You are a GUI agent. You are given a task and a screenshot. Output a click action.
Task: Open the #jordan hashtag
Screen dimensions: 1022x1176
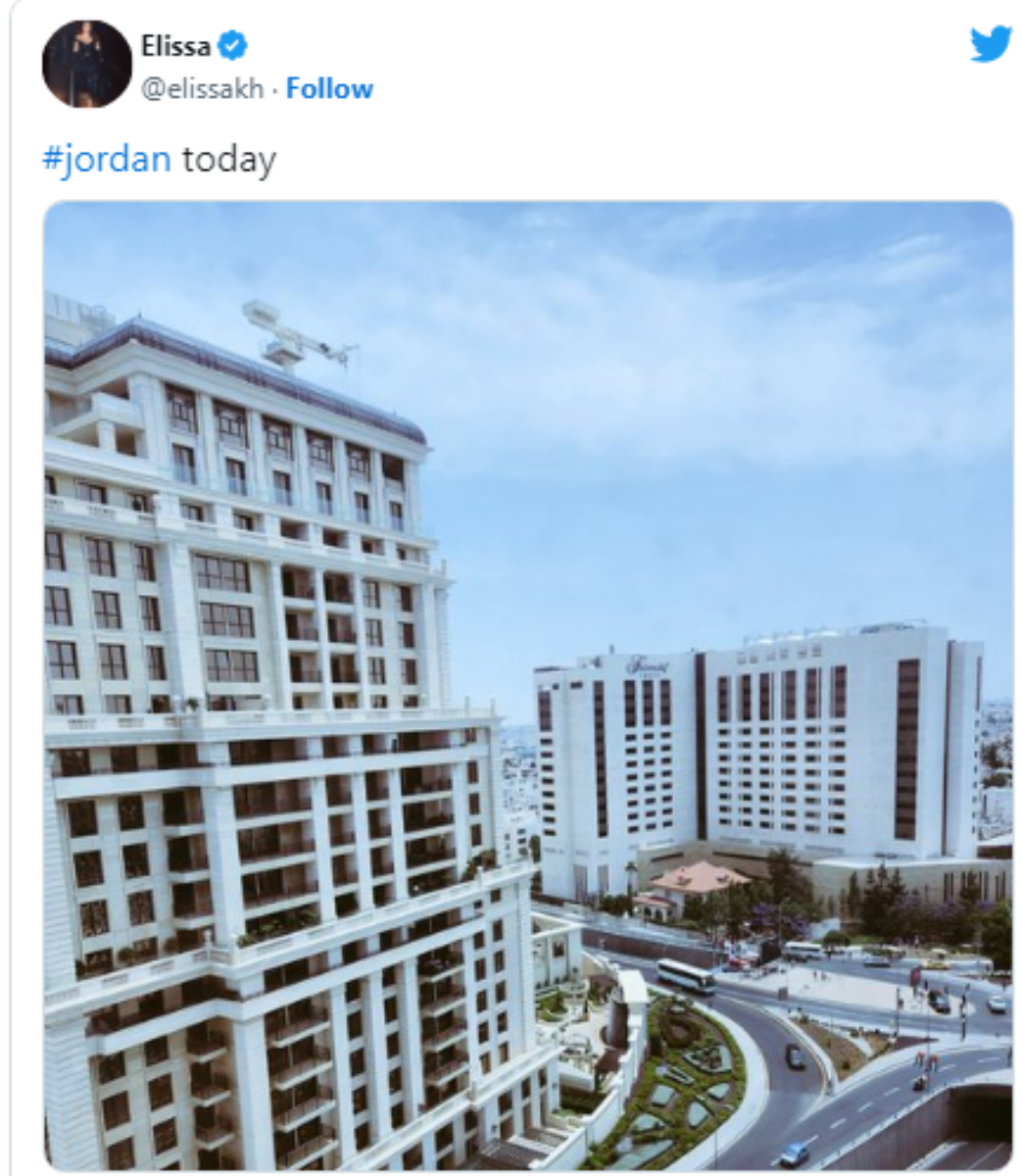click(107, 159)
